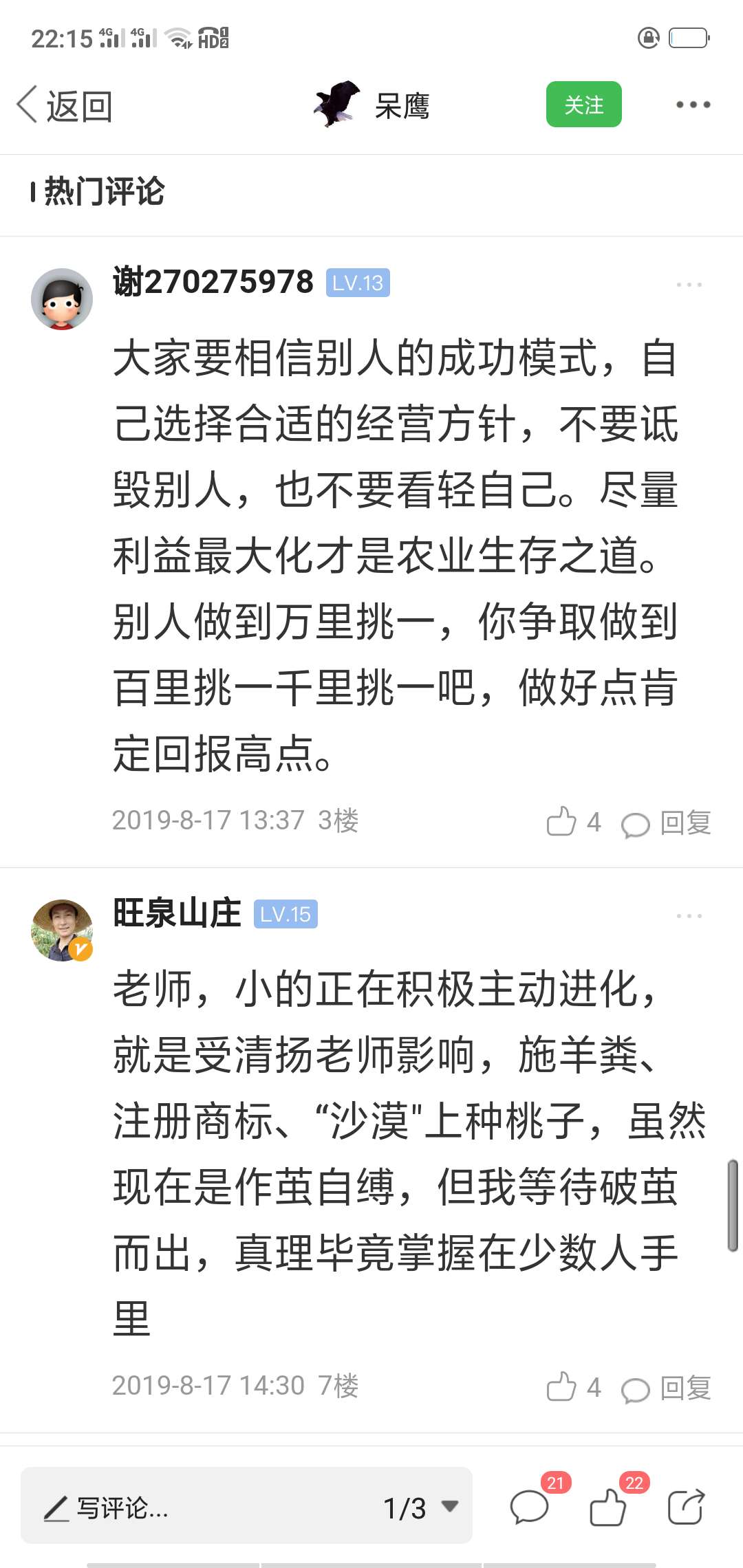743x1568 pixels.
Task: Open more options on 旺泉山庄's comment
Action: [x=689, y=915]
